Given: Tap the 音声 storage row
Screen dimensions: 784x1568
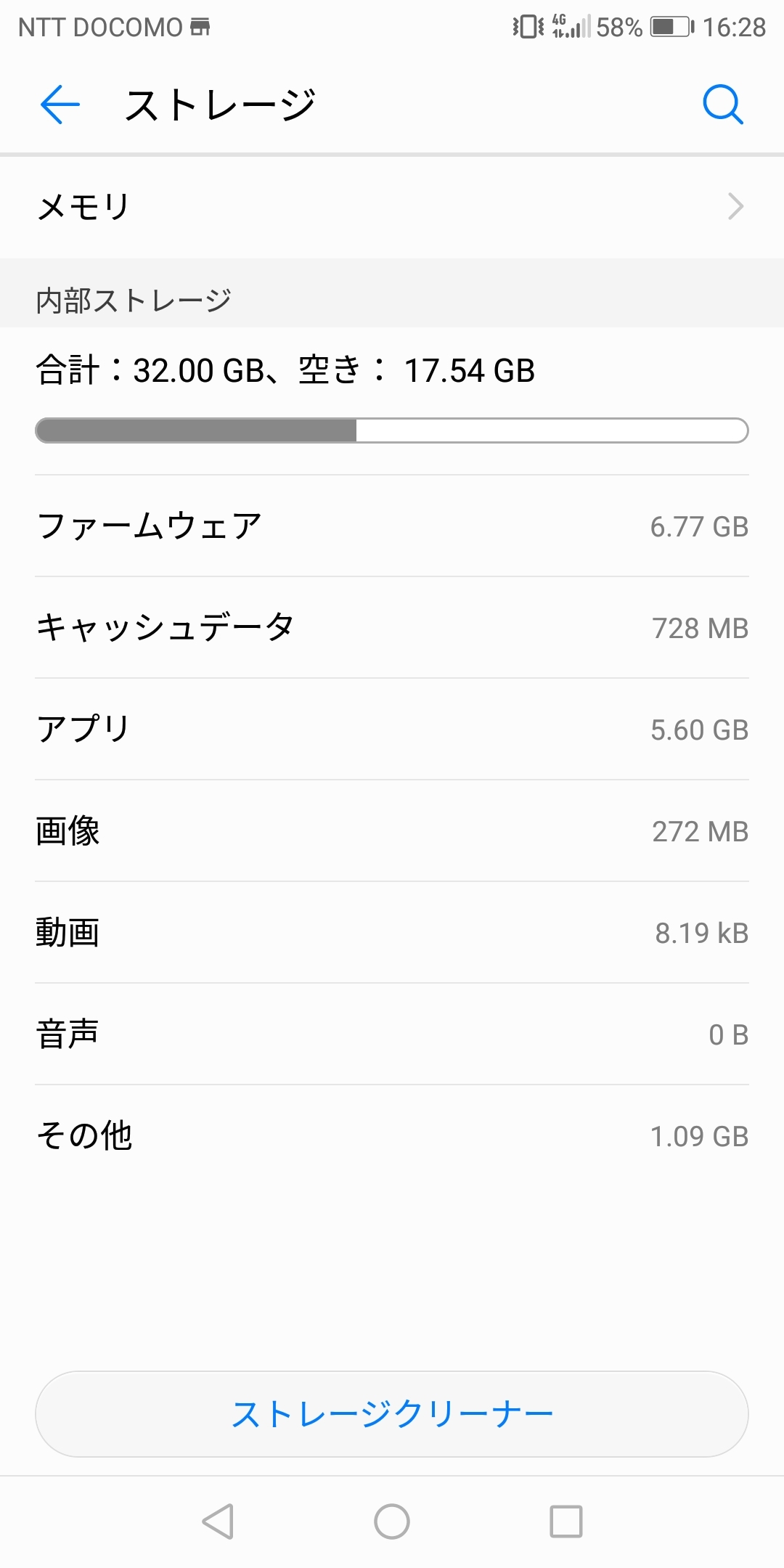Looking at the screenshot, I should [392, 1034].
